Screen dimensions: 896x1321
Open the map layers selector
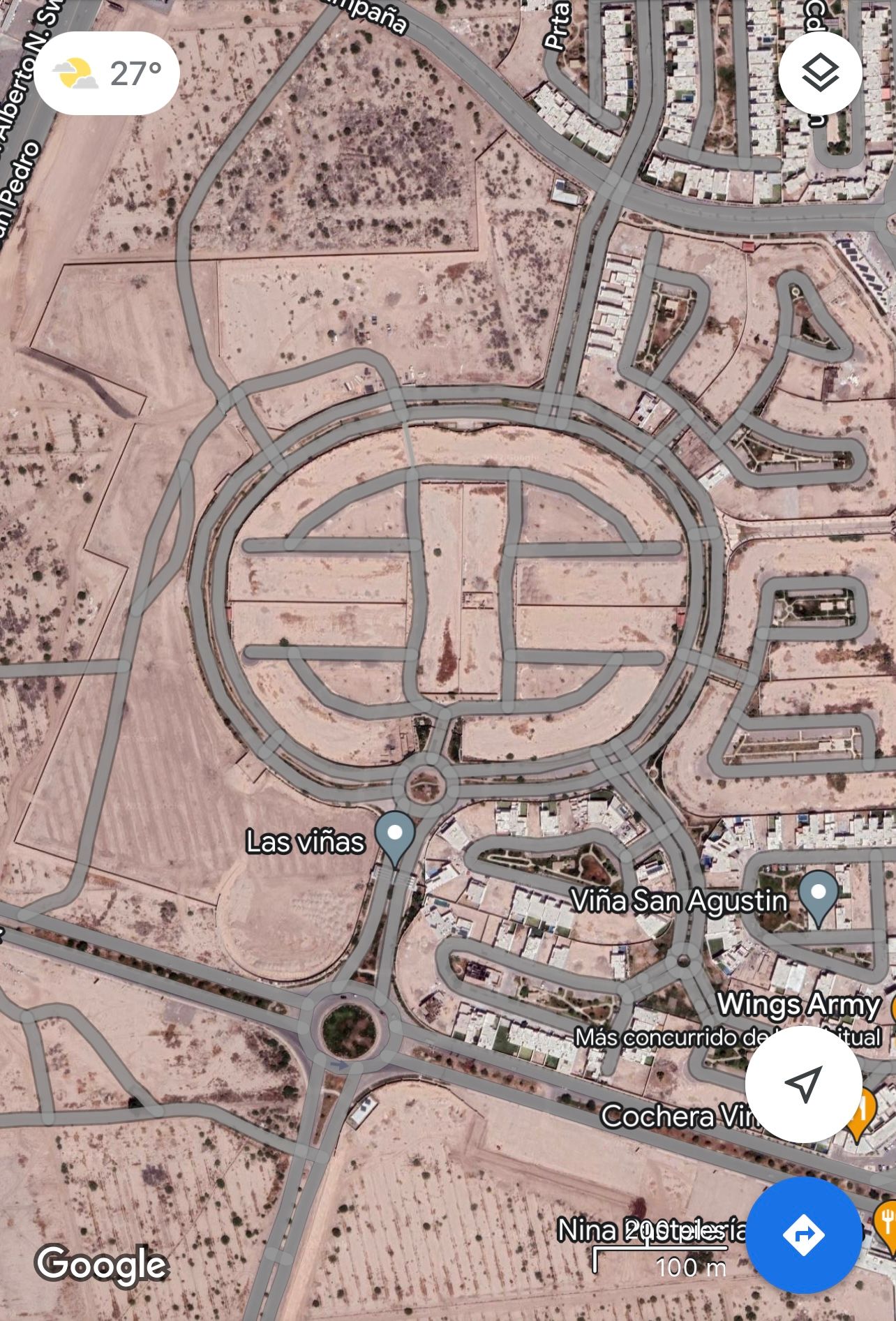click(820, 73)
